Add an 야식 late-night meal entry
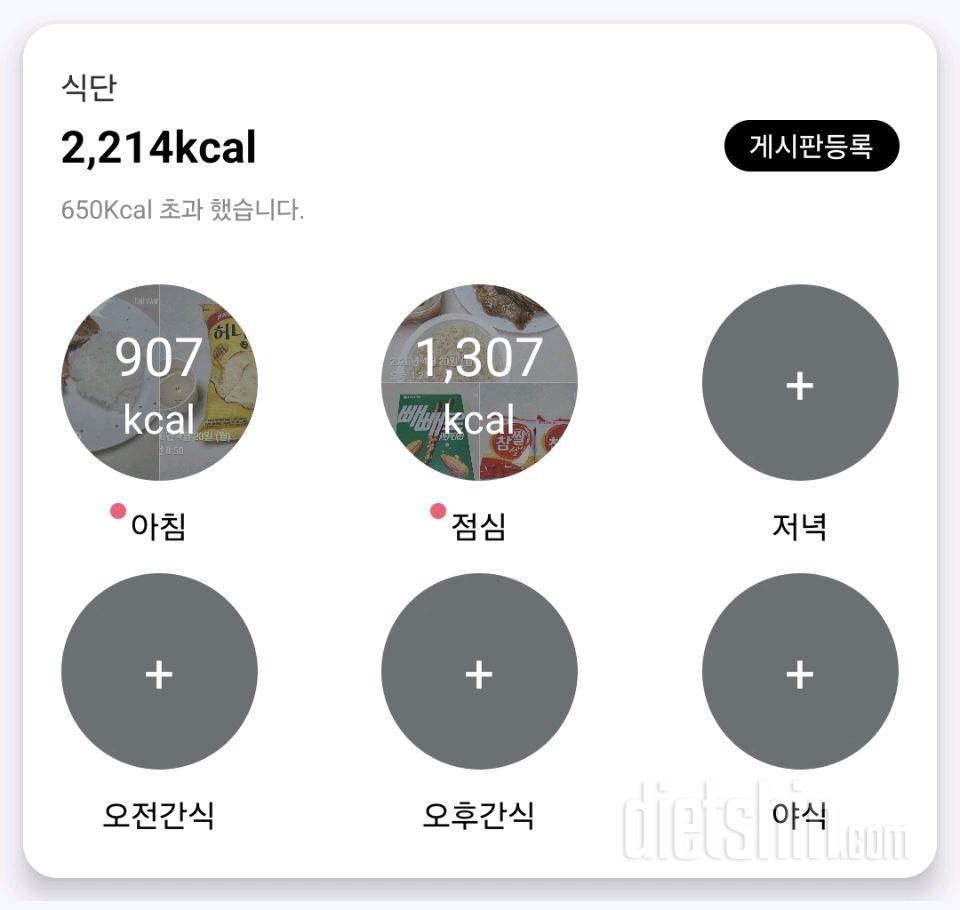 [x=799, y=672]
